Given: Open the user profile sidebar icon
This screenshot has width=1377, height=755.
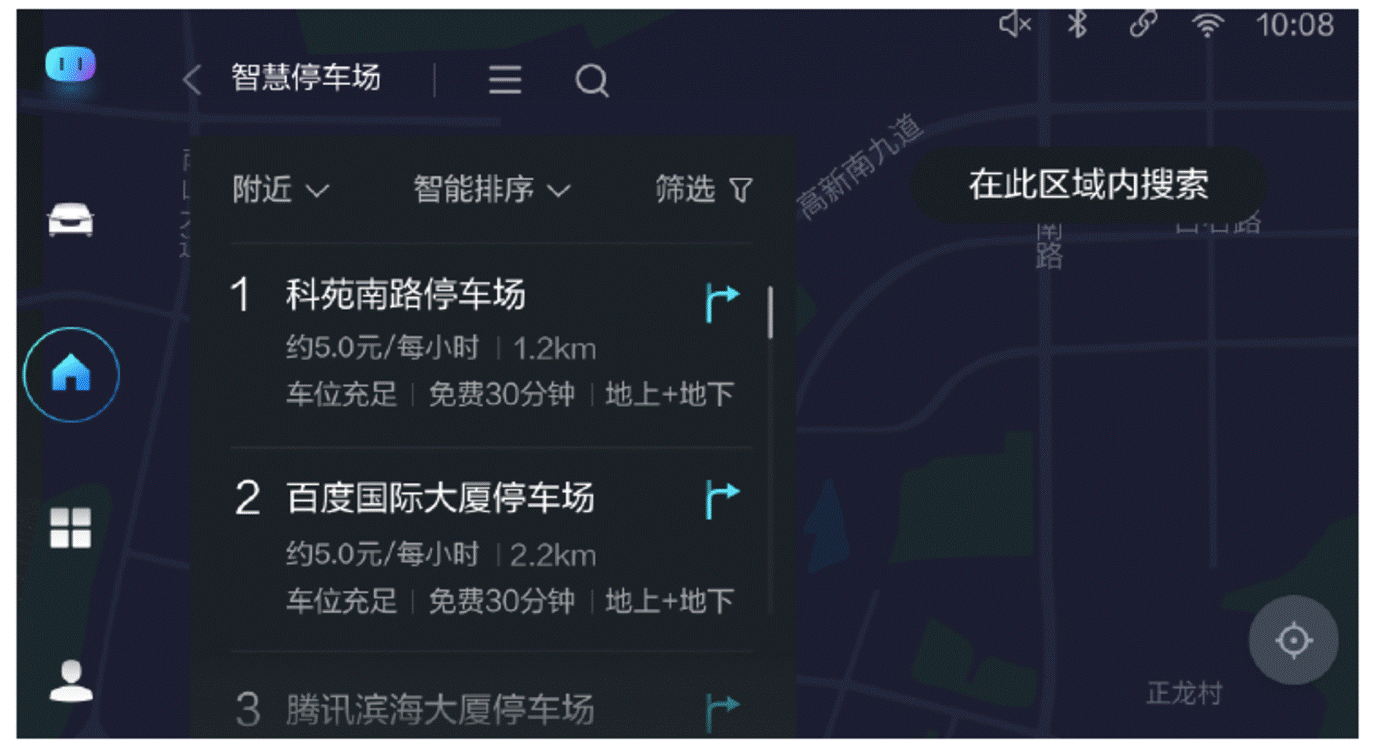Looking at the screenshot, I should [x=71, y=680].
